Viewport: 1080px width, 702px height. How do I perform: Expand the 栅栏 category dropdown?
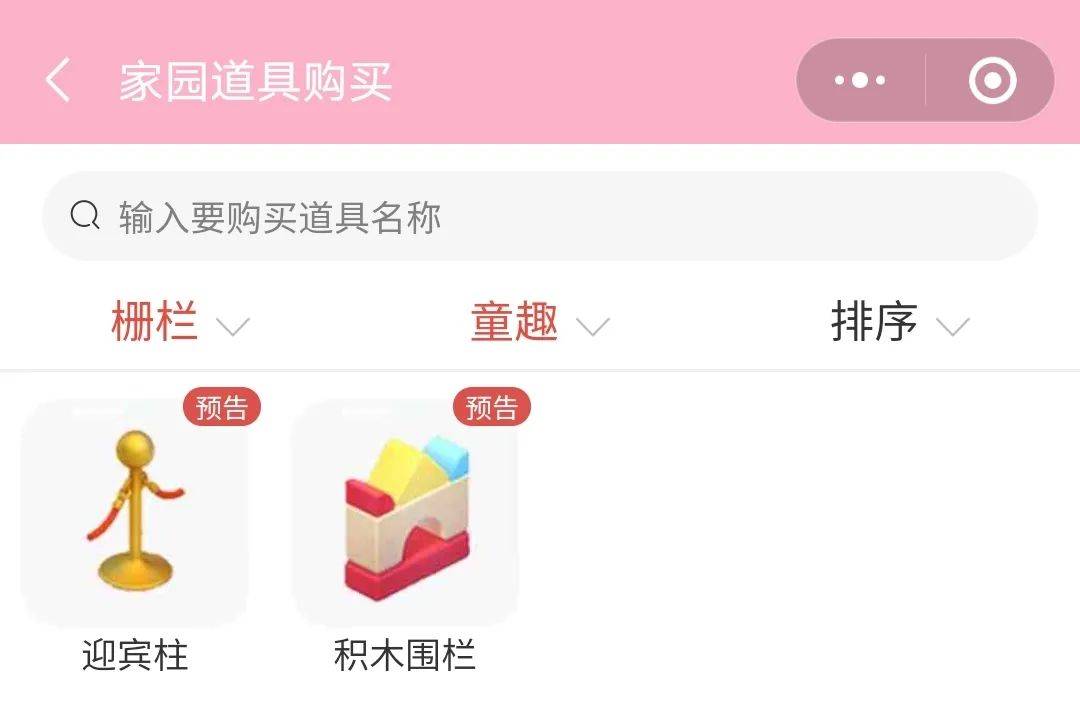click(180, 324)
